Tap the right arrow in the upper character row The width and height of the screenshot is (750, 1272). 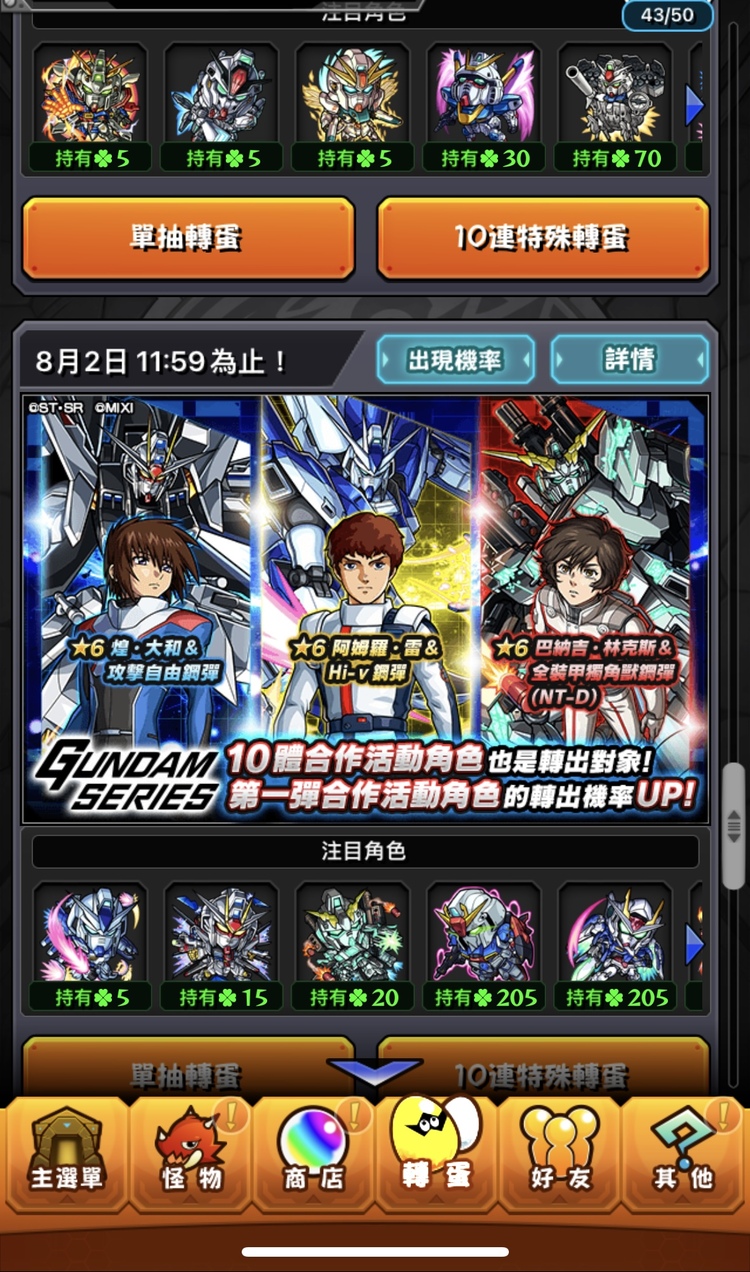coord(695,105)
